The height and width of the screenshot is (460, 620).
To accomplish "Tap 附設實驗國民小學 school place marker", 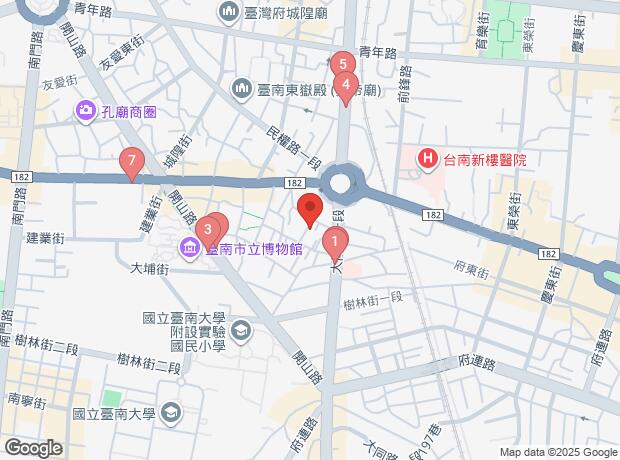I will pos(241,330).
